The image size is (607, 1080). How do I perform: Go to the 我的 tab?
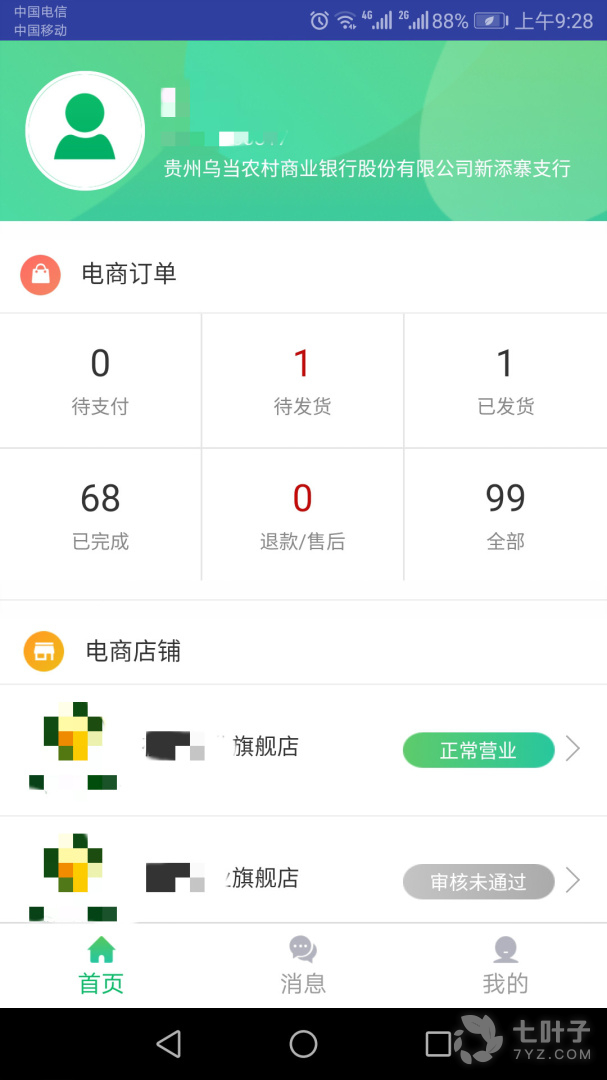click(x=505, y=965)
